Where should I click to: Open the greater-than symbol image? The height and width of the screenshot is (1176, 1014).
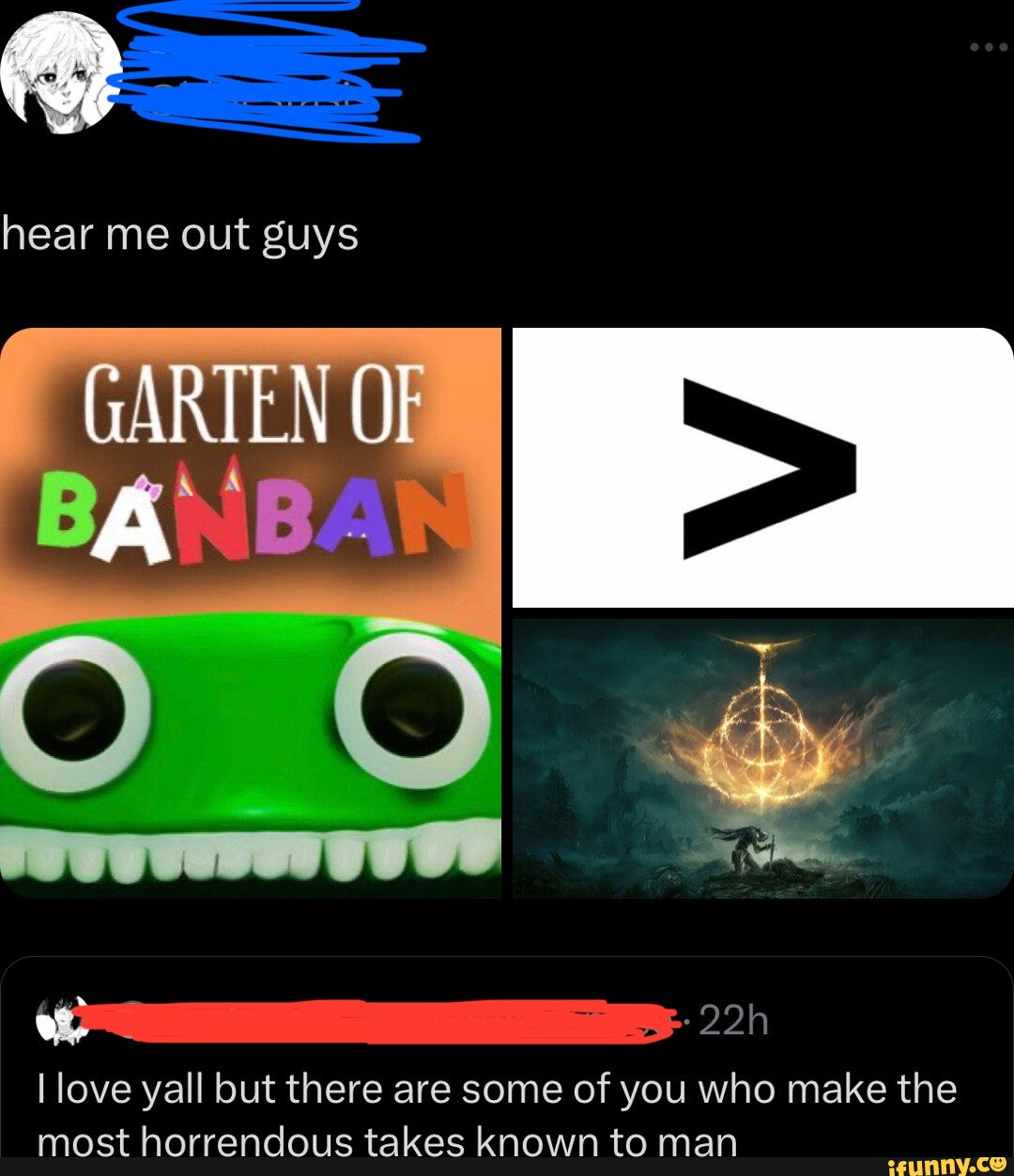[762, 468]
